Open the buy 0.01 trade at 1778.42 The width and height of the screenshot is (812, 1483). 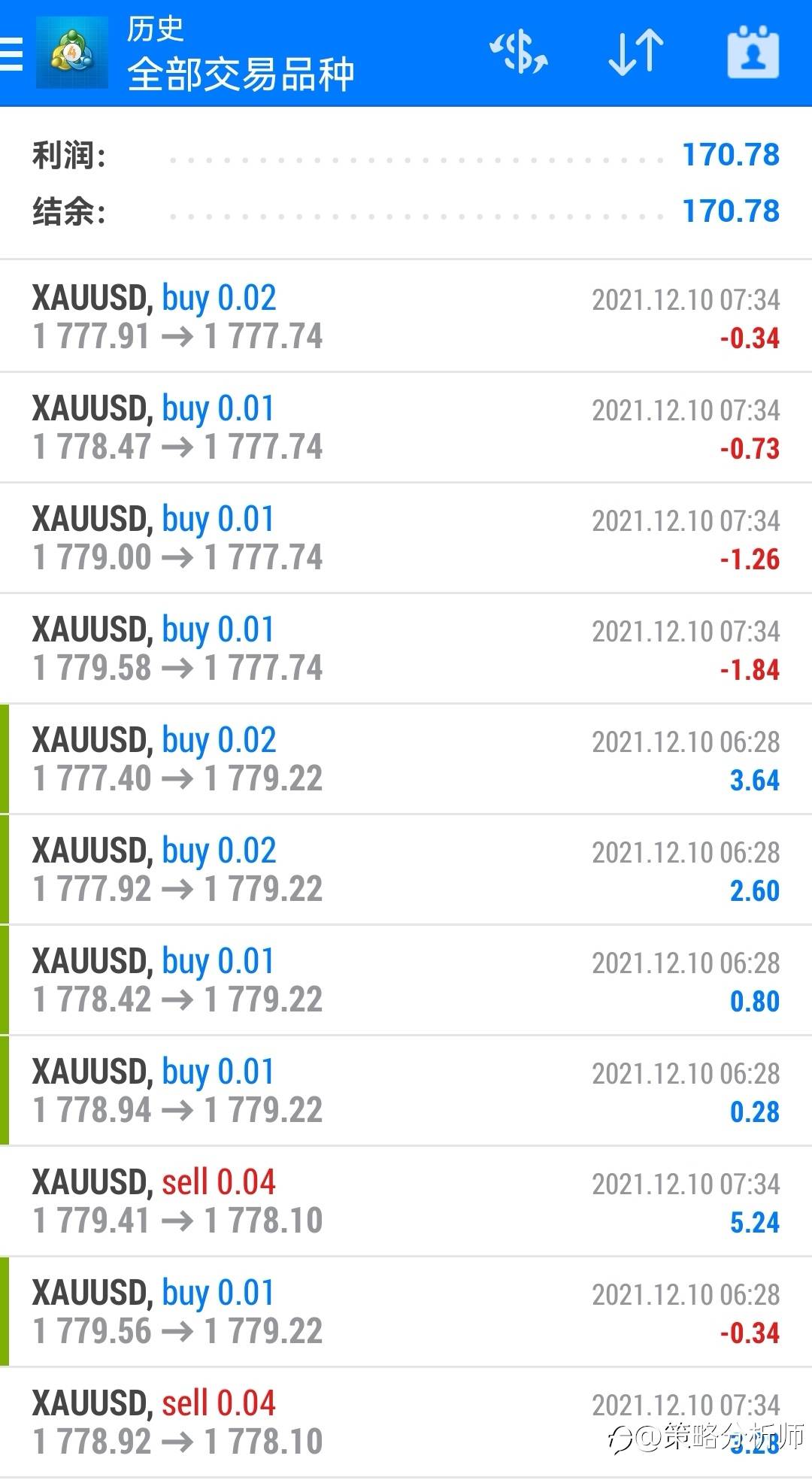coord(406,980)
